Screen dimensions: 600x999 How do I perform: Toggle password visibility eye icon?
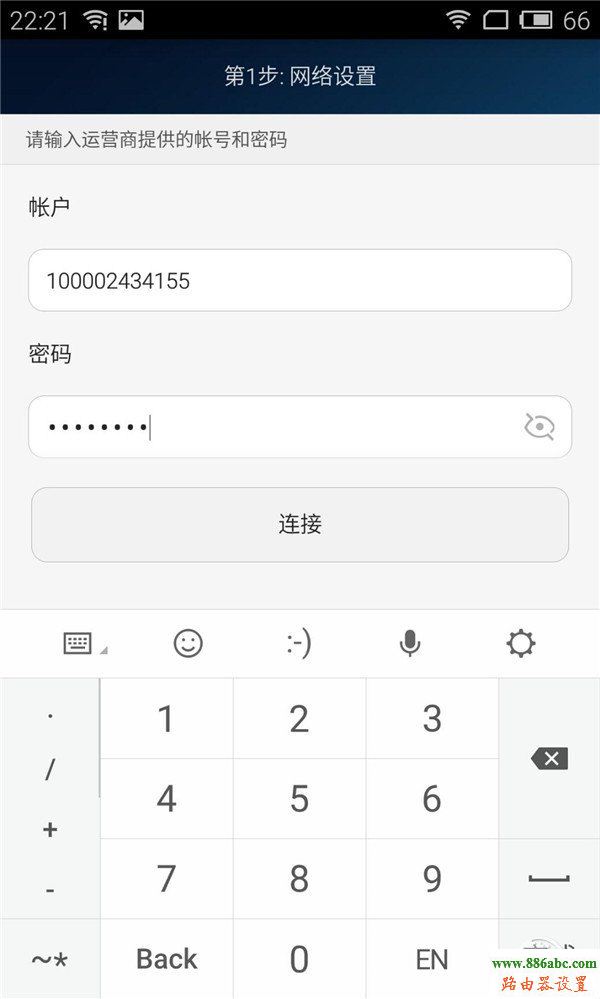539,427
